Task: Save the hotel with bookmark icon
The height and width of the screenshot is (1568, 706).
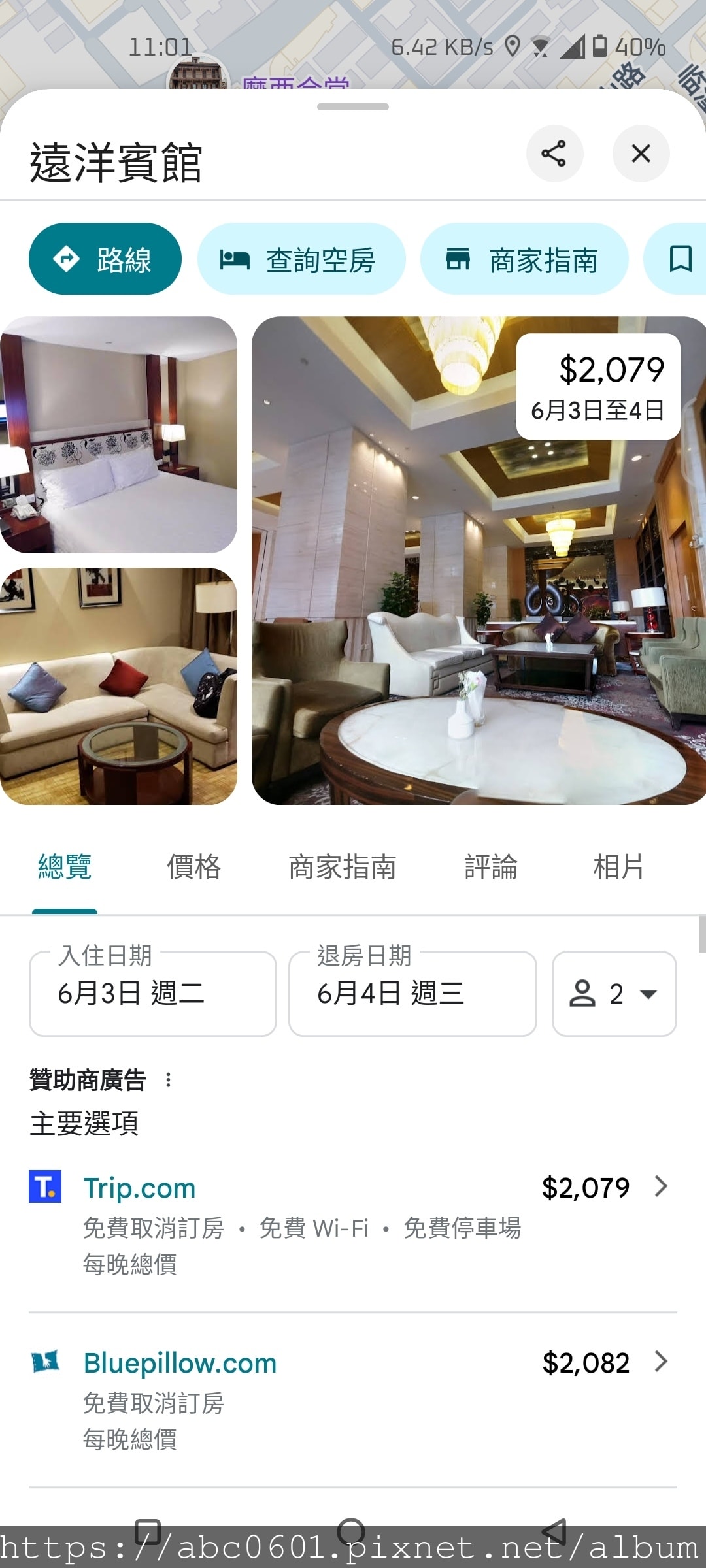Action: (x=680, y=259)
